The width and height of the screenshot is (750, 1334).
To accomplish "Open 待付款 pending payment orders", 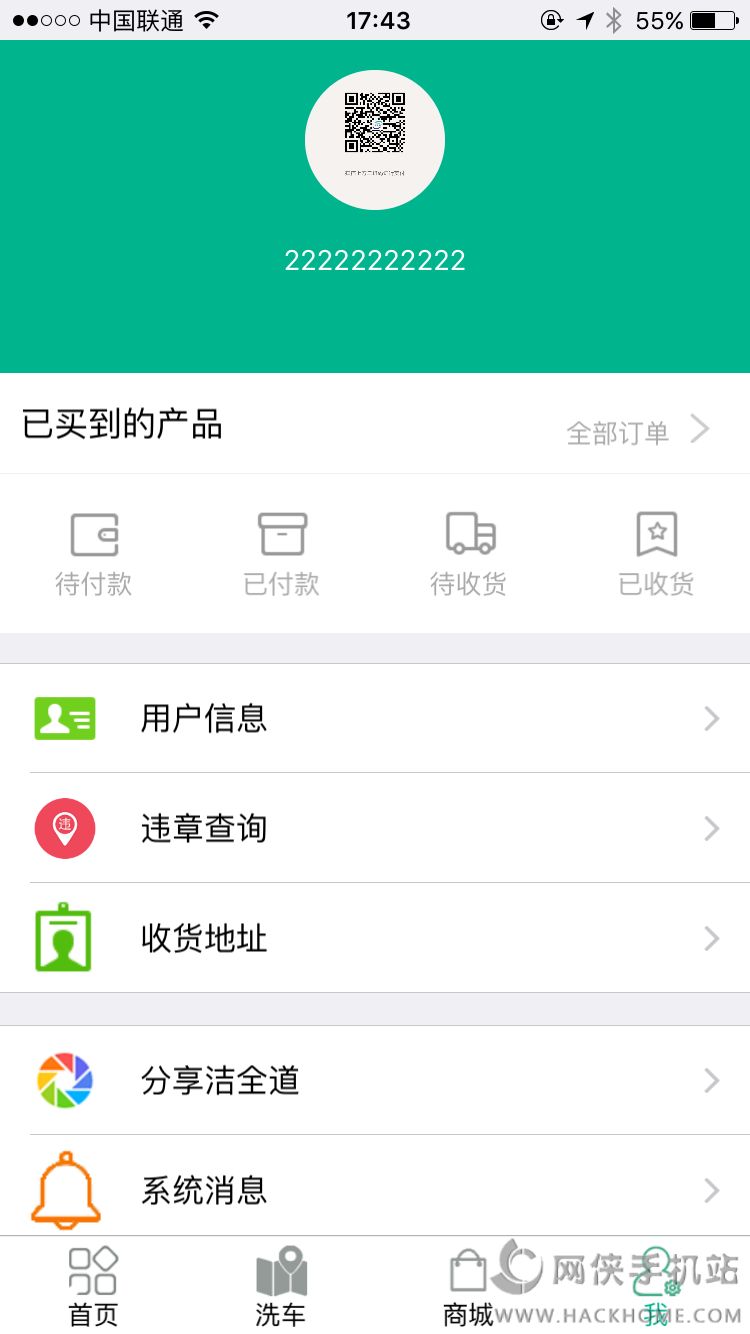I will pos(94,553).
